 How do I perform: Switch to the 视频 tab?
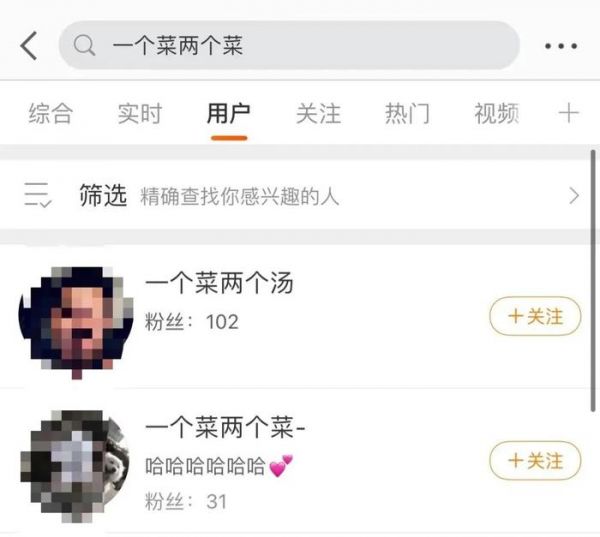click(x=496, y=113)
